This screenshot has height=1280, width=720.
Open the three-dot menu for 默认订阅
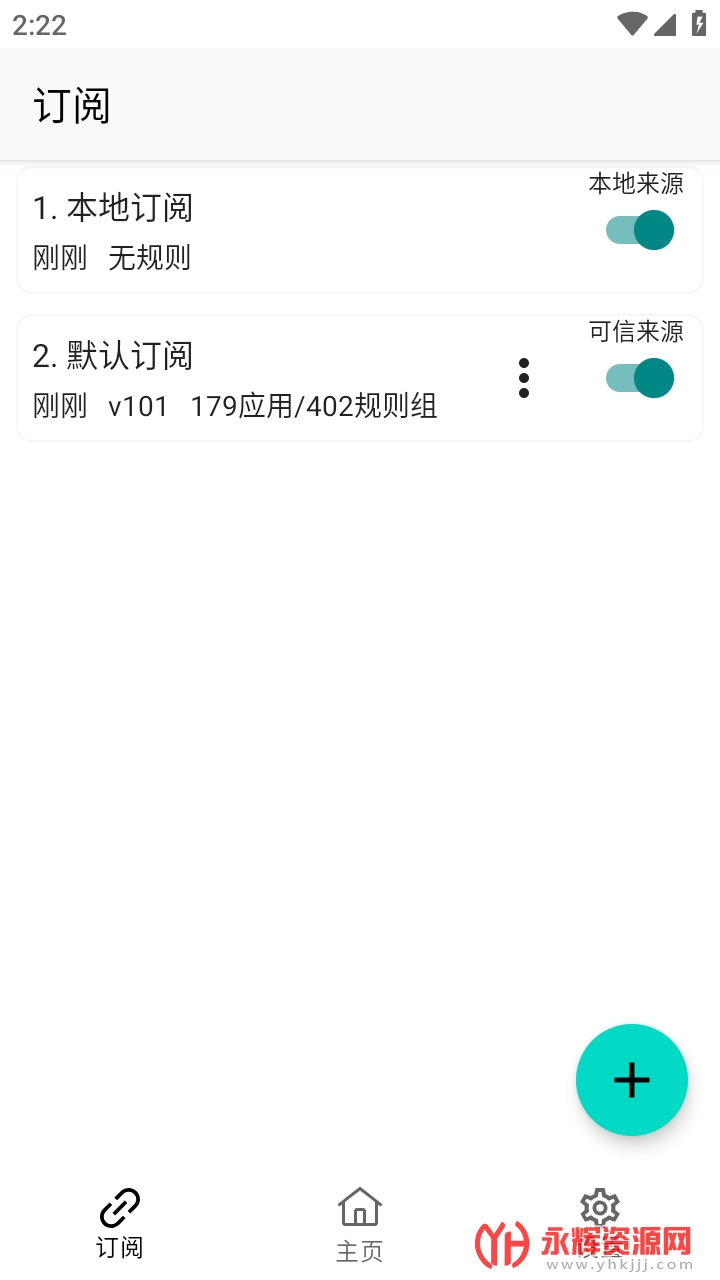(524, 378)
